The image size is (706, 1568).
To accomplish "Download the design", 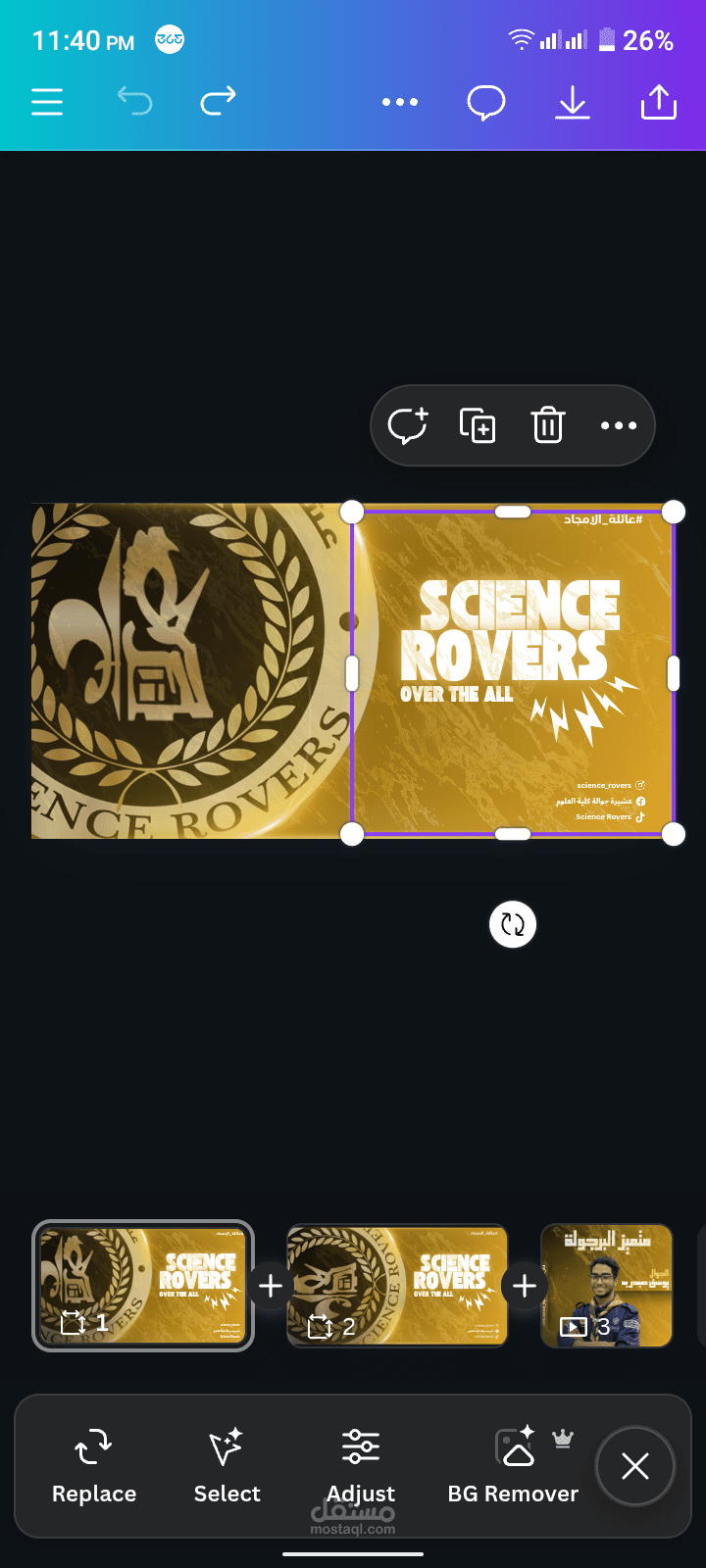I will (573, 102).
